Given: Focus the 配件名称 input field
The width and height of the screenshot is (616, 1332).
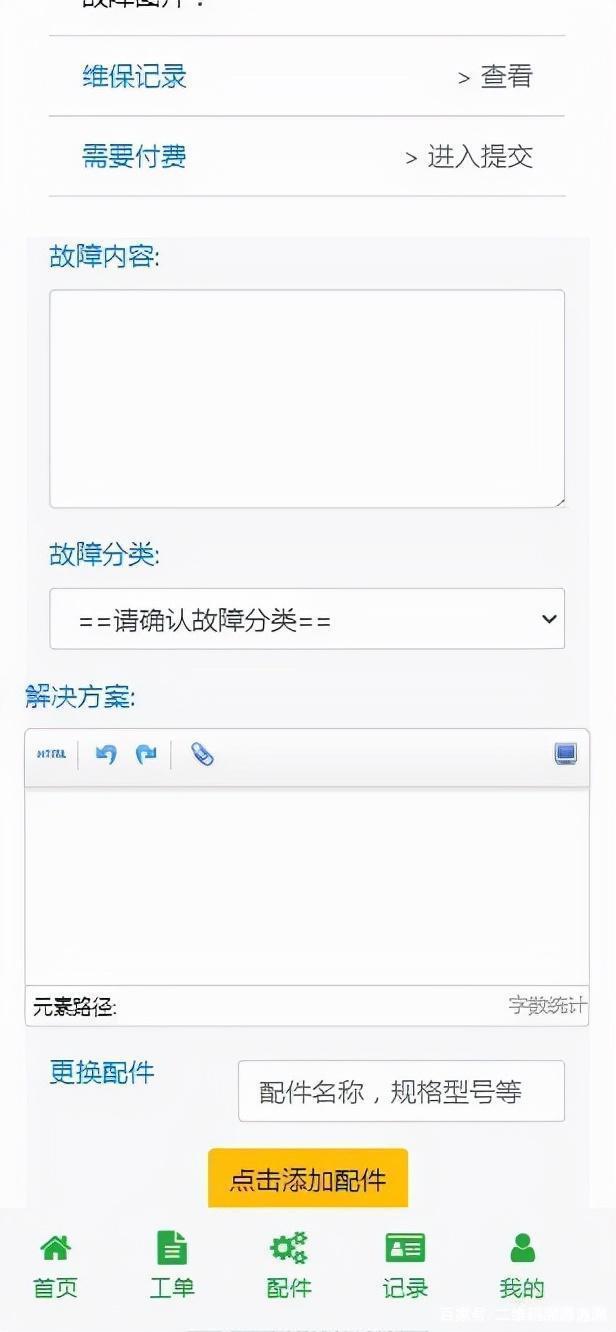Looking at the screenshot, I should pos(401,1091).
